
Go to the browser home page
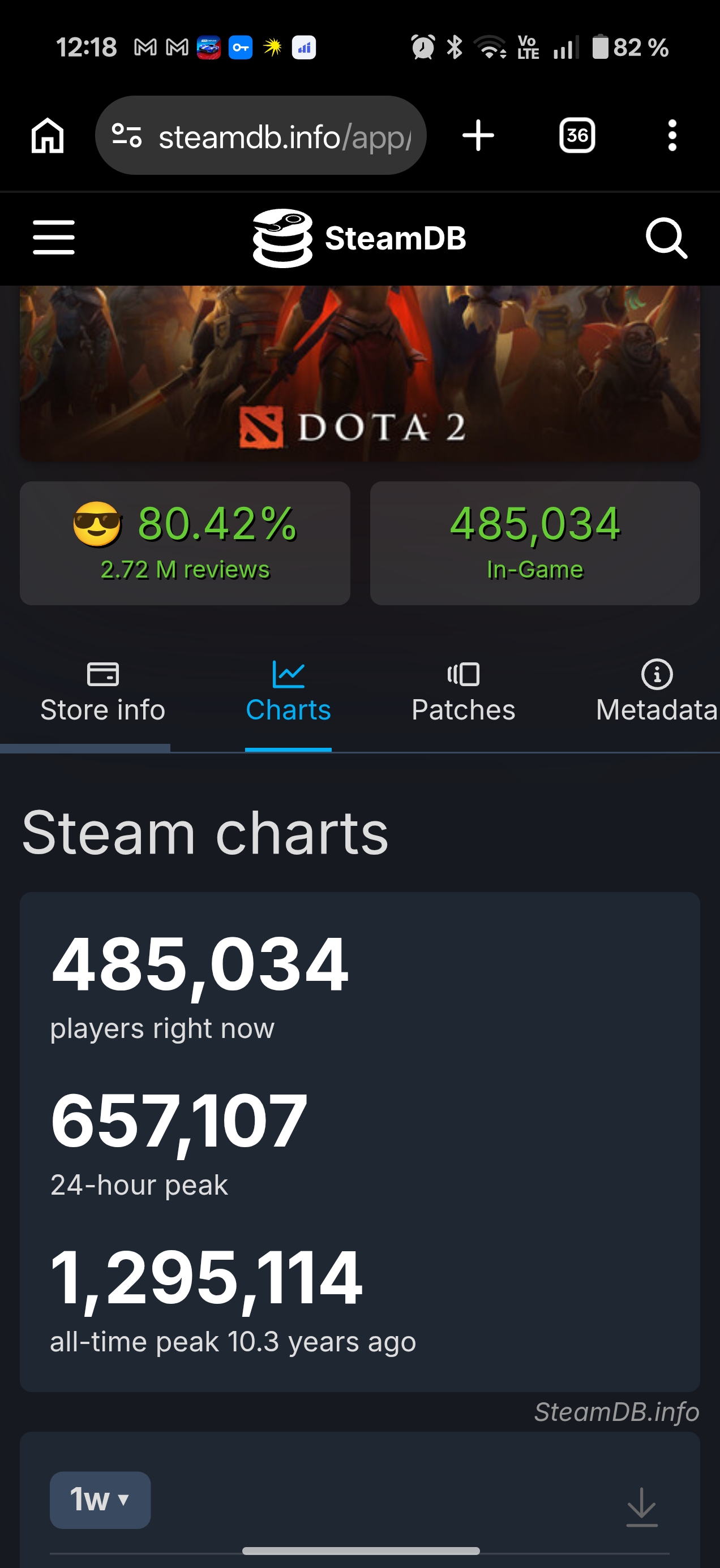(48, 135)
